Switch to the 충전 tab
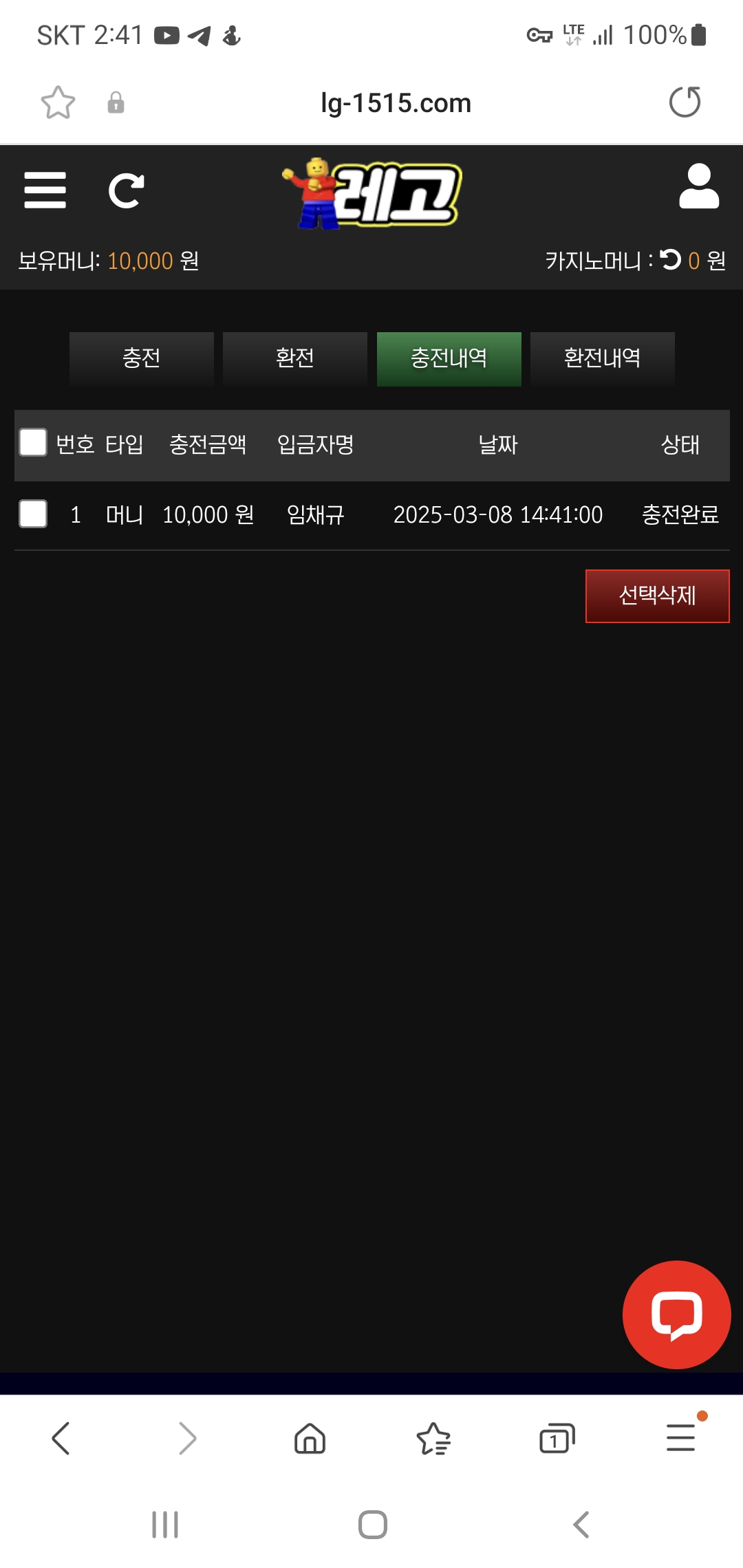Viewport: 743px width, 1568px height. click(141, 358)
